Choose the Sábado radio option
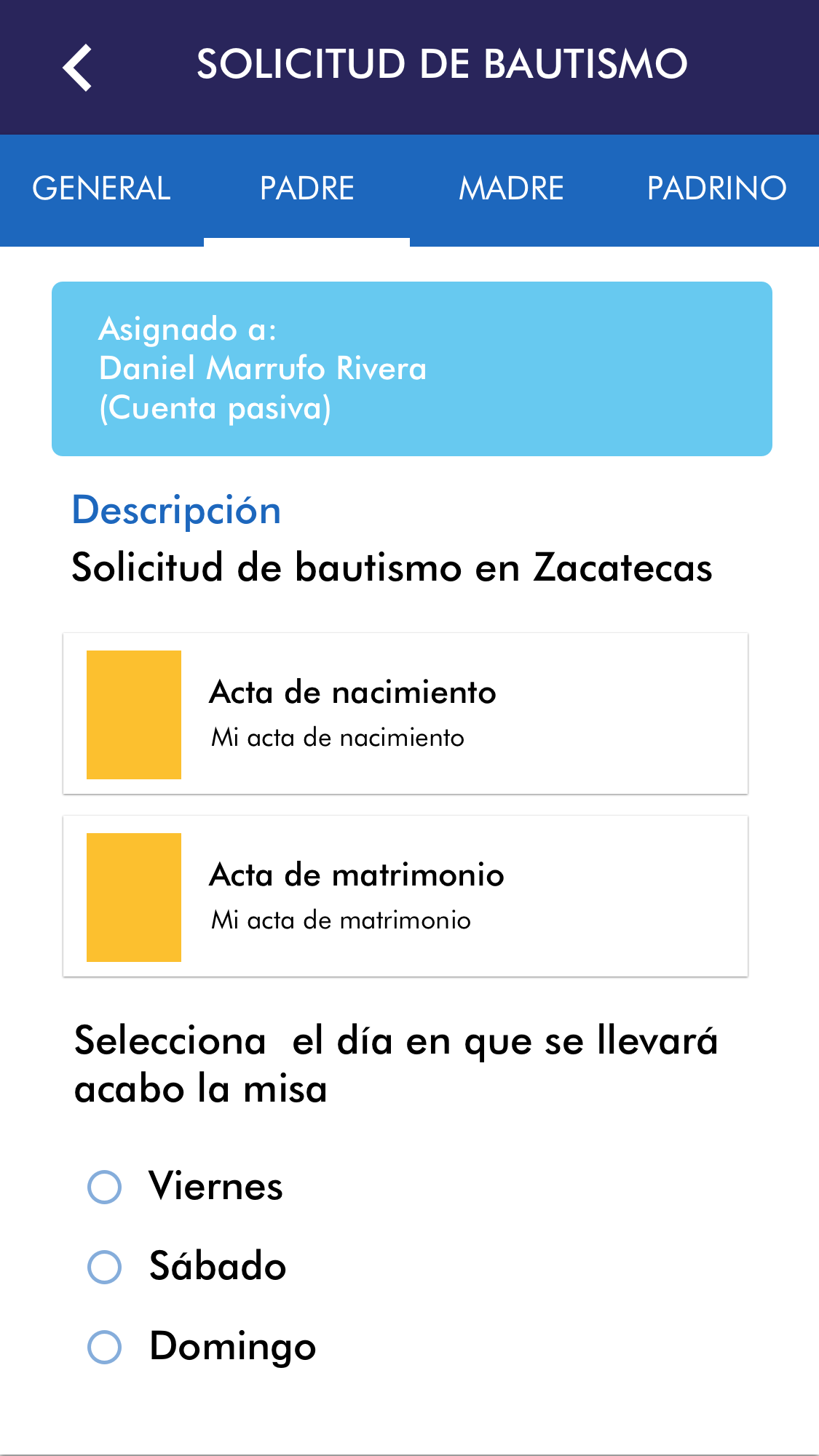Image resolution: width=819 pixels, height=1456 pixels. click(105, 1267)
